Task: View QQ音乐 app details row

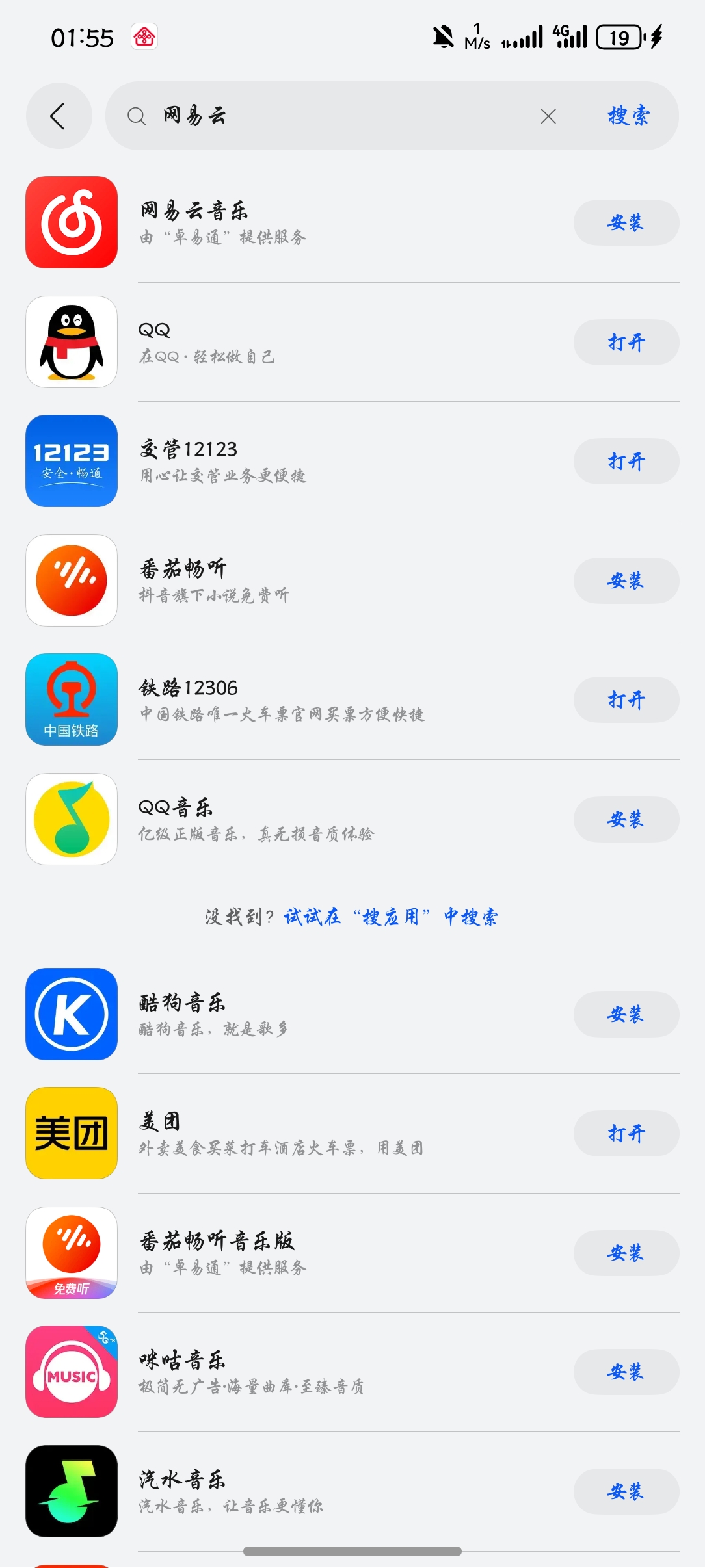Action: pyautogui.click(x=325, y=820)
